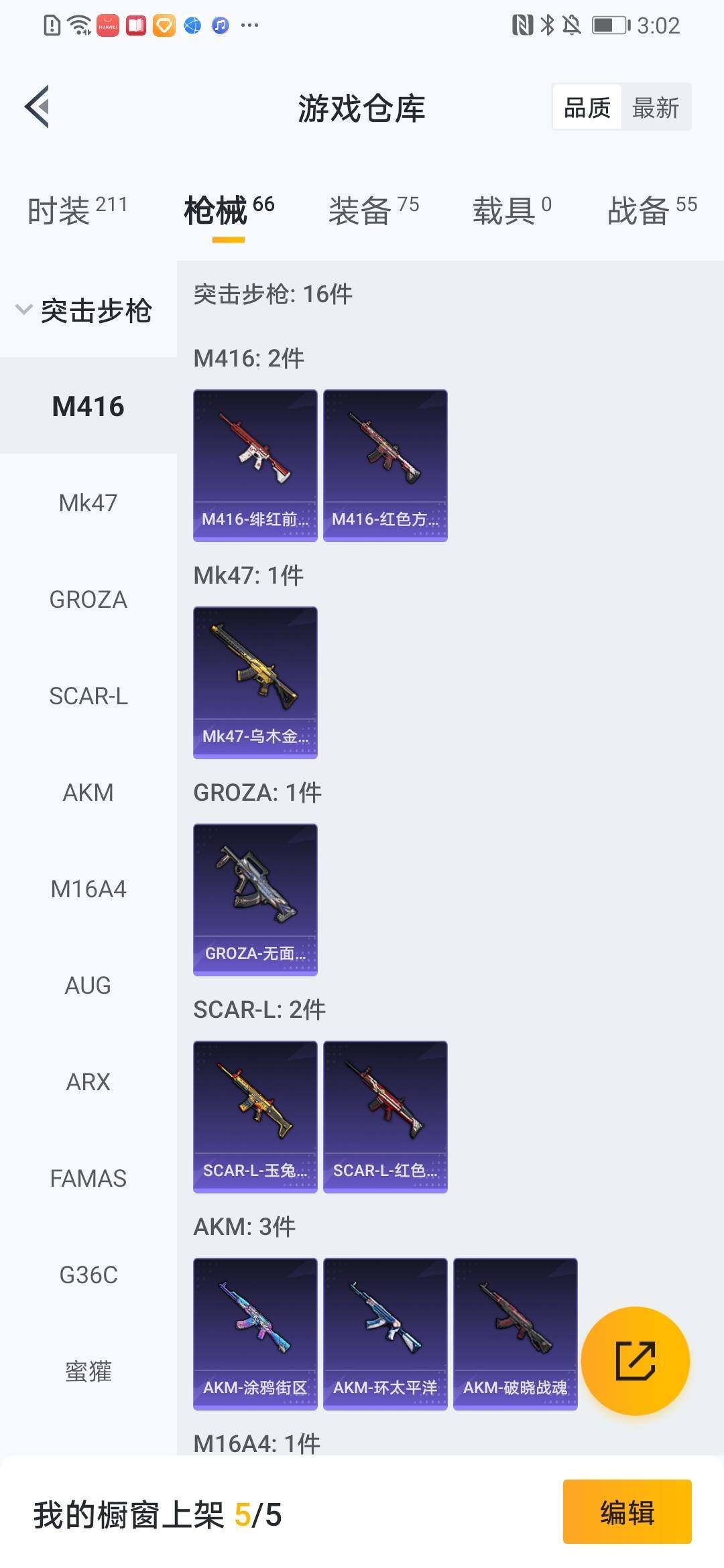View the GROZA-无面 skin tile

(255, 899)
